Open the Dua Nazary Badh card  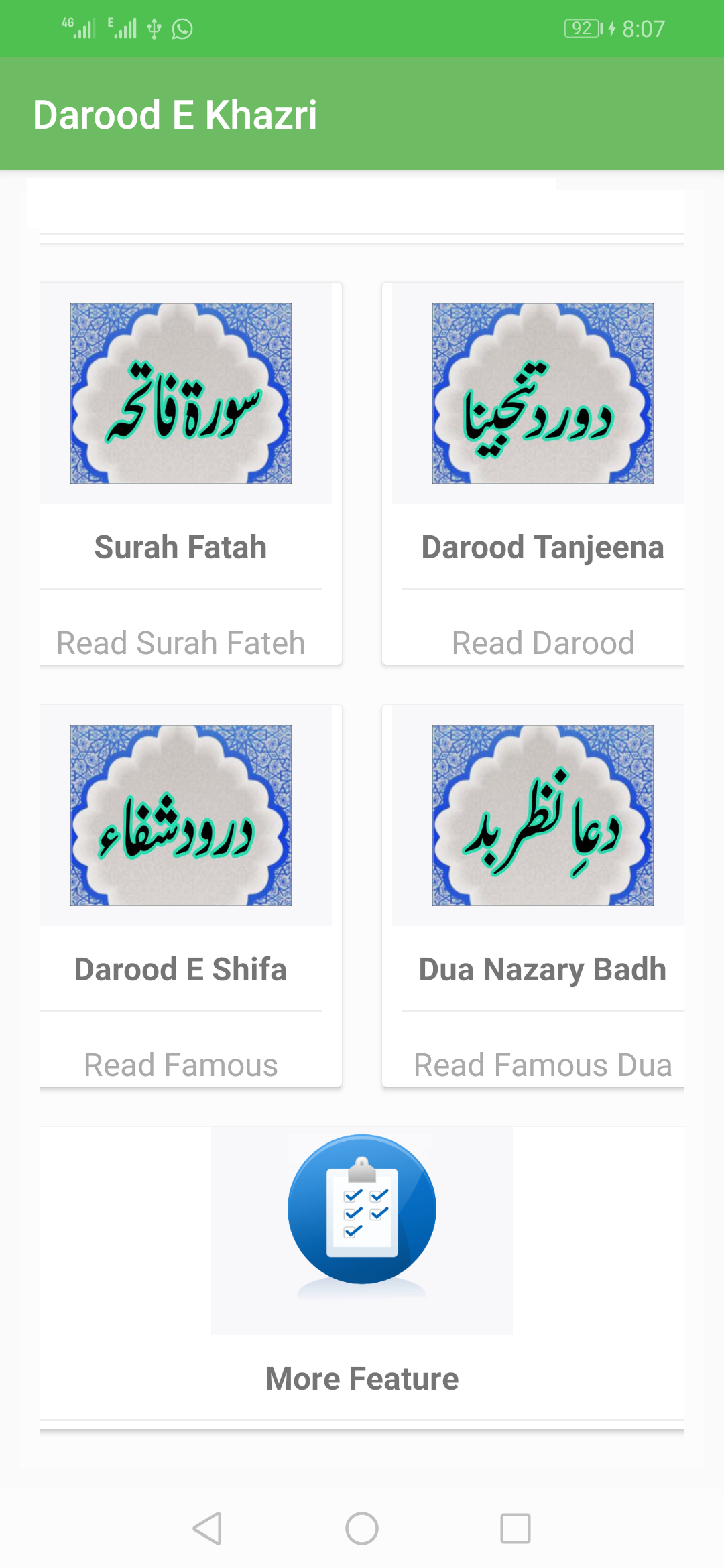tap(533, 895)
